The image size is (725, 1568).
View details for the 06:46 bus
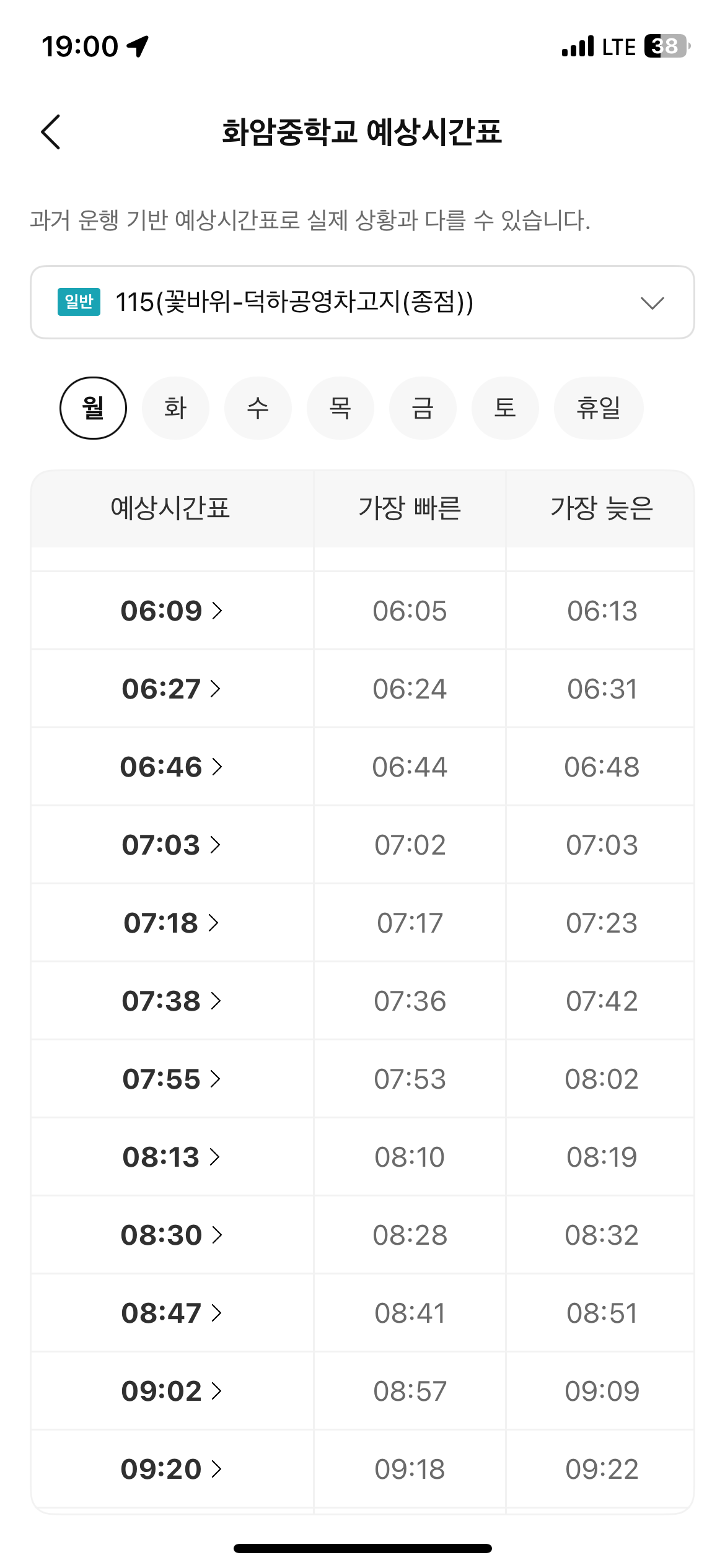171,767
